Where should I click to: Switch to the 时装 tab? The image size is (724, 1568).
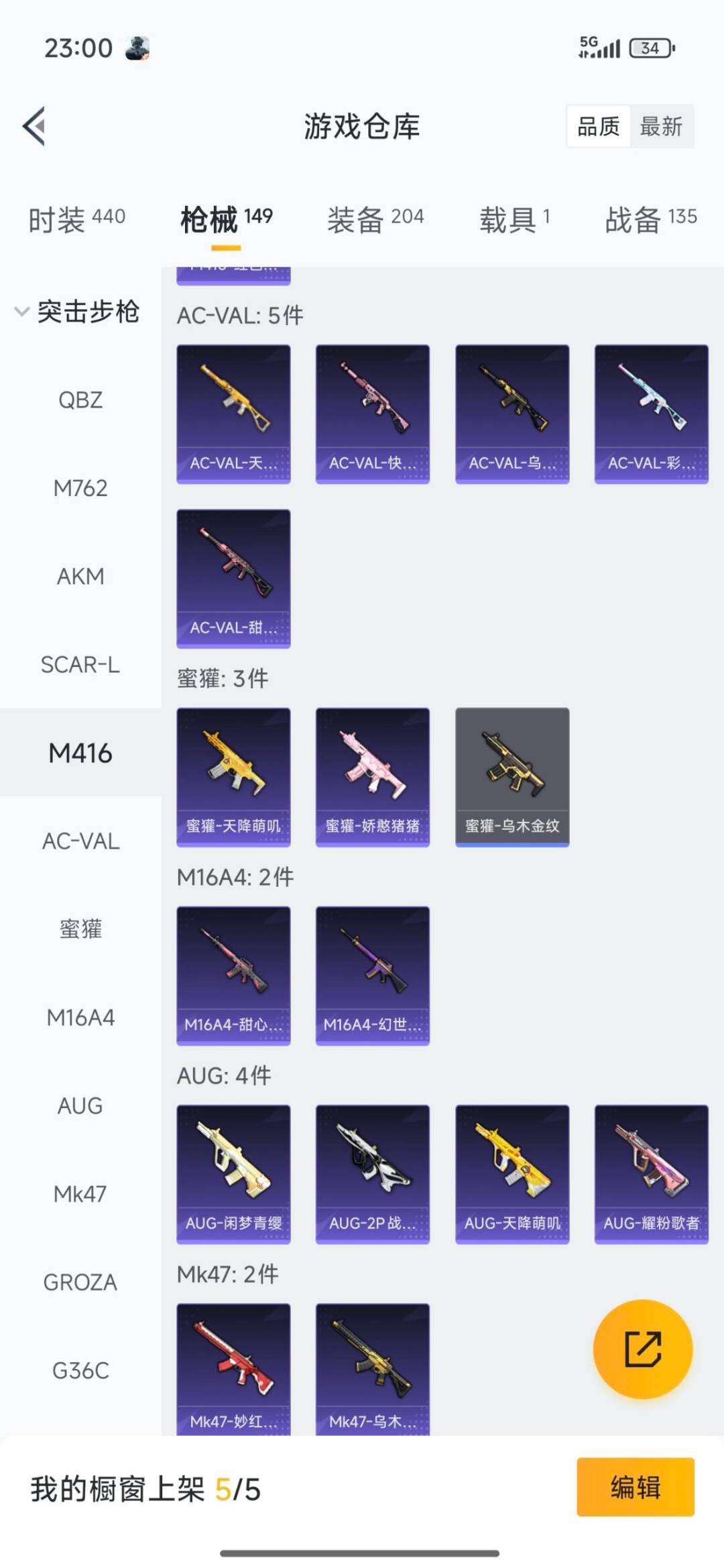[76, 219]
